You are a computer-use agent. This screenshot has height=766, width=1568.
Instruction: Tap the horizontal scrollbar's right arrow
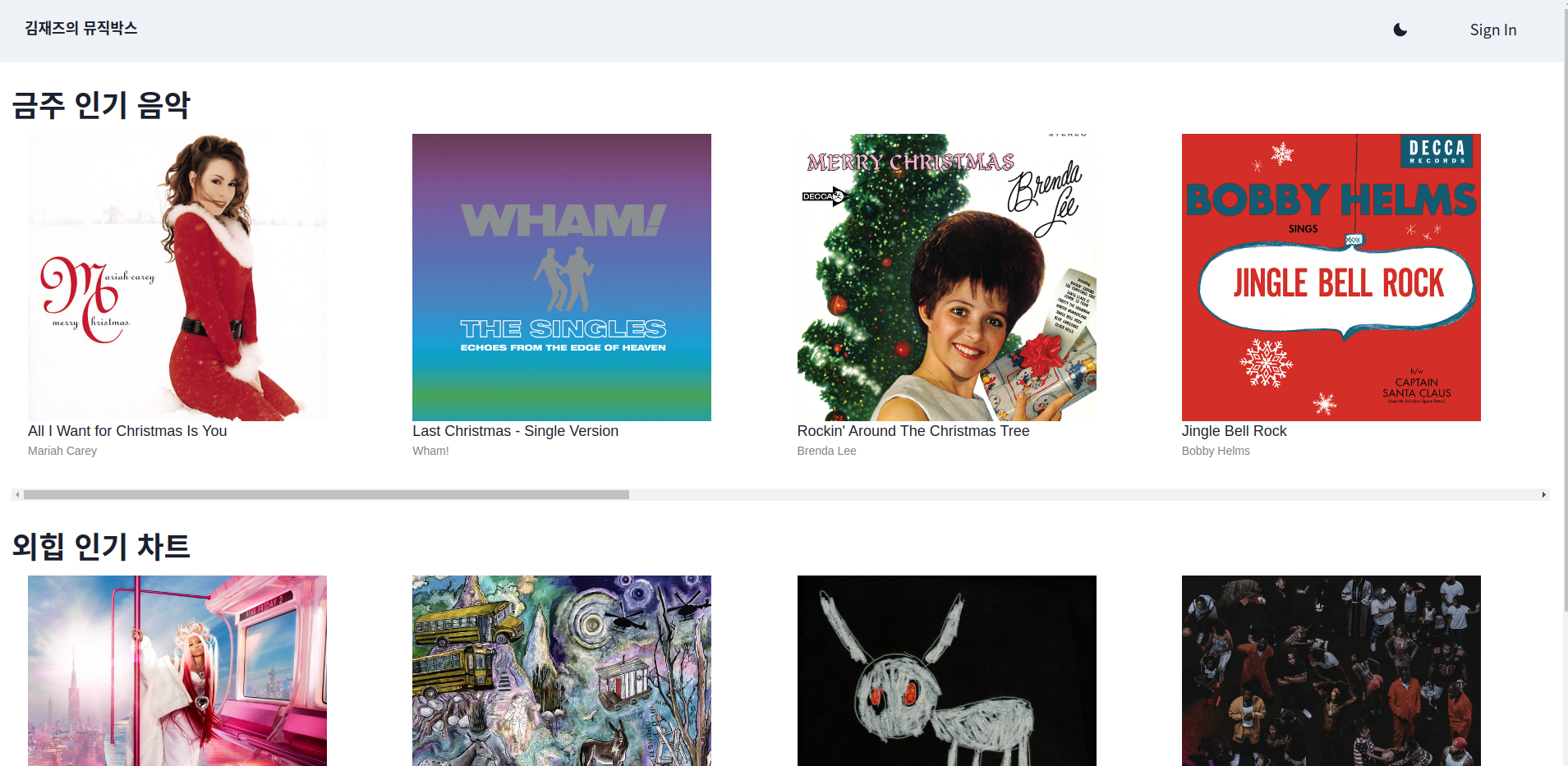pyautogui.click(x=1544, y=495)
